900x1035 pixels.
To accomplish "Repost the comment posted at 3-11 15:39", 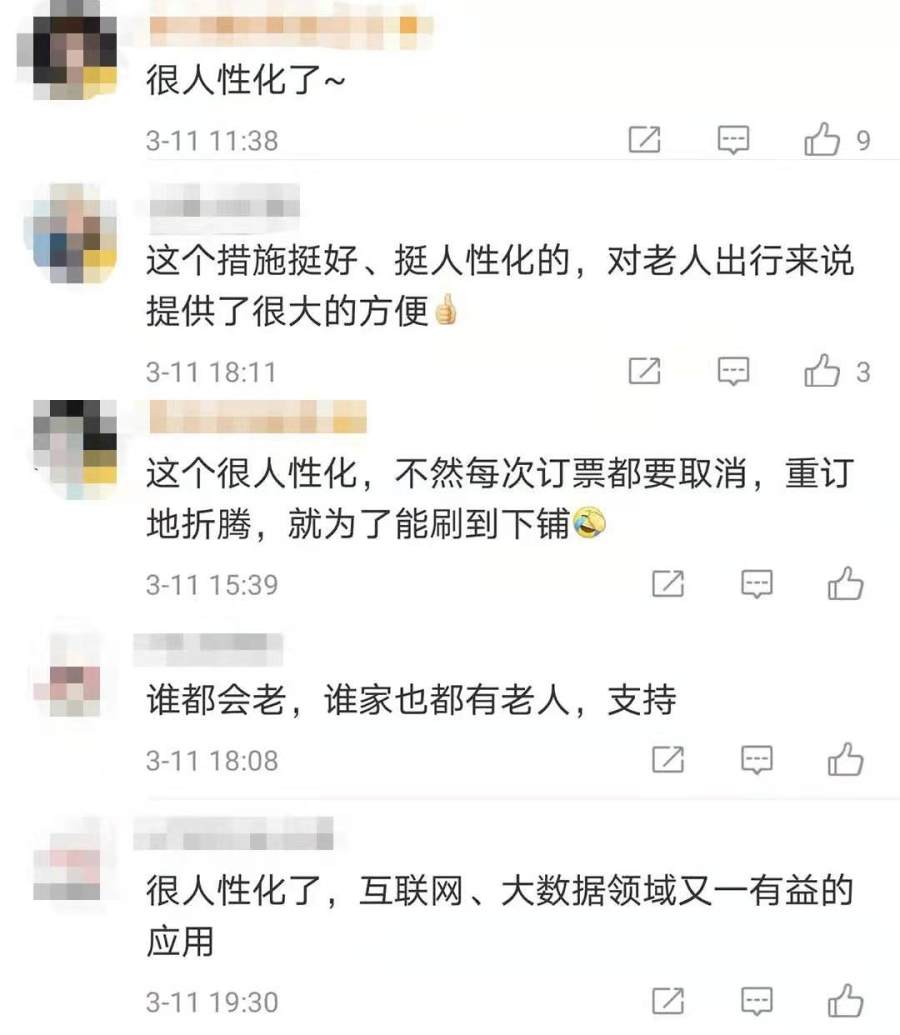I will 668,583.
